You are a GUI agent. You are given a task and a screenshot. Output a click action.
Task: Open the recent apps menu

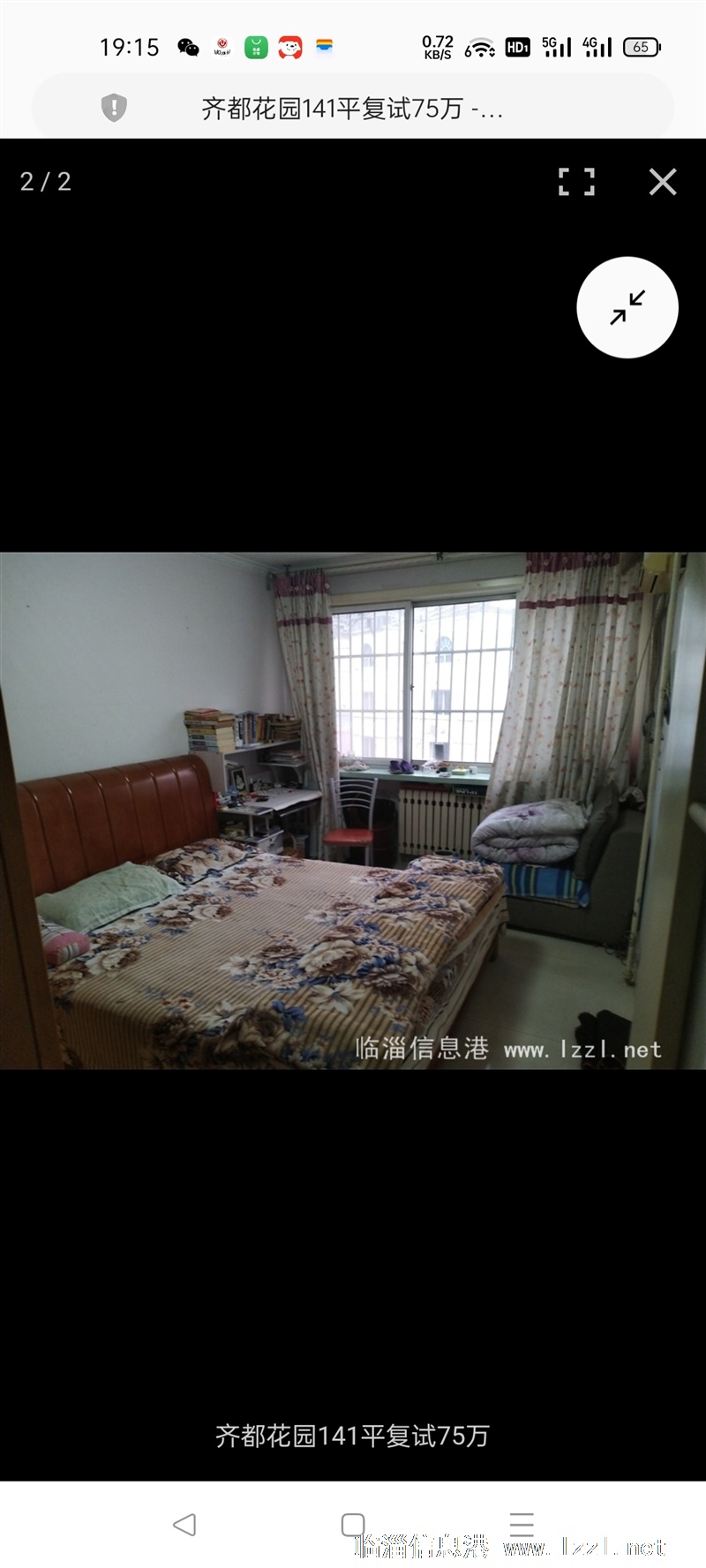click(x=522, y=1524)
